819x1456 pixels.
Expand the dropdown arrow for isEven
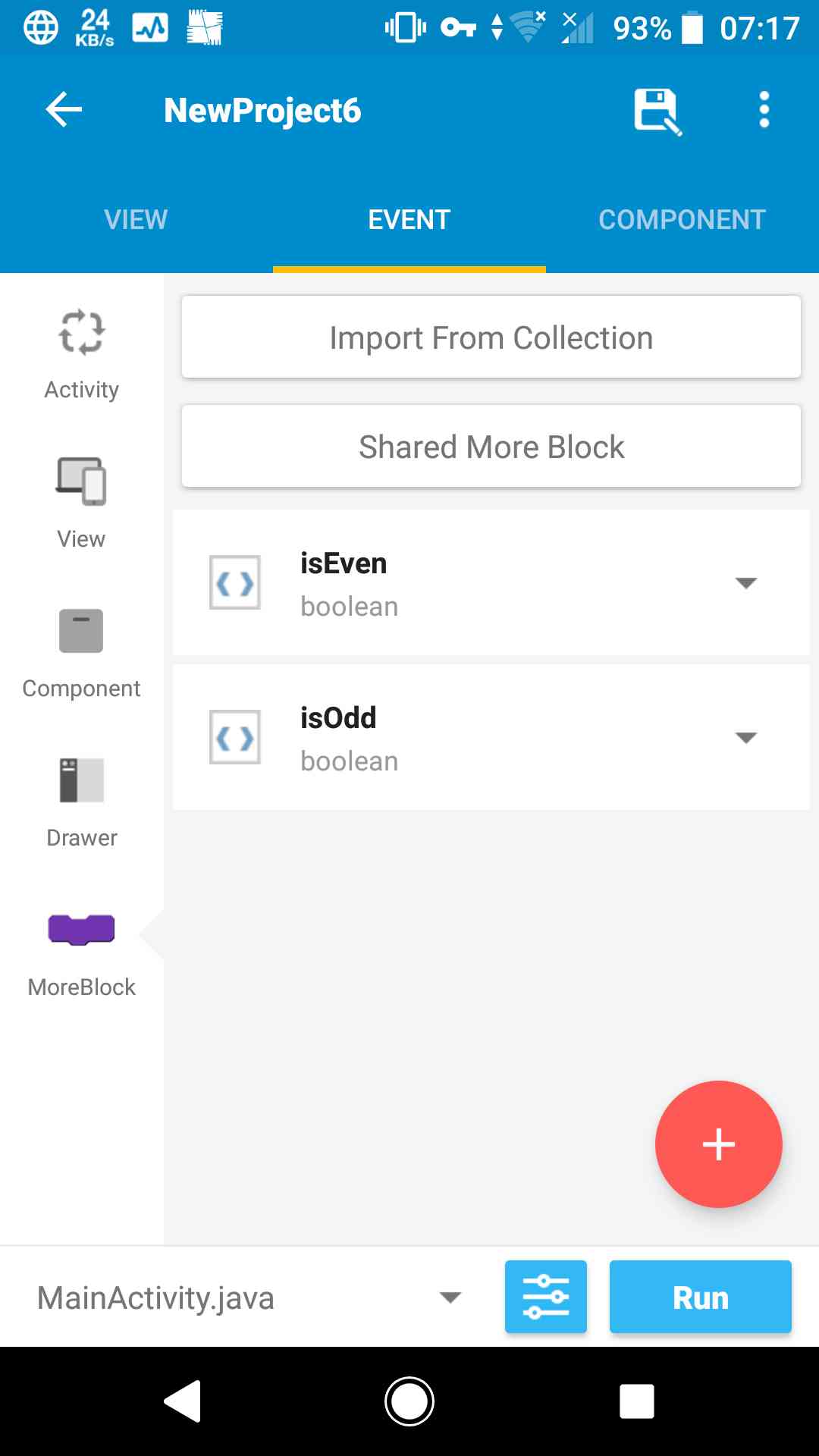pos(746,582)
